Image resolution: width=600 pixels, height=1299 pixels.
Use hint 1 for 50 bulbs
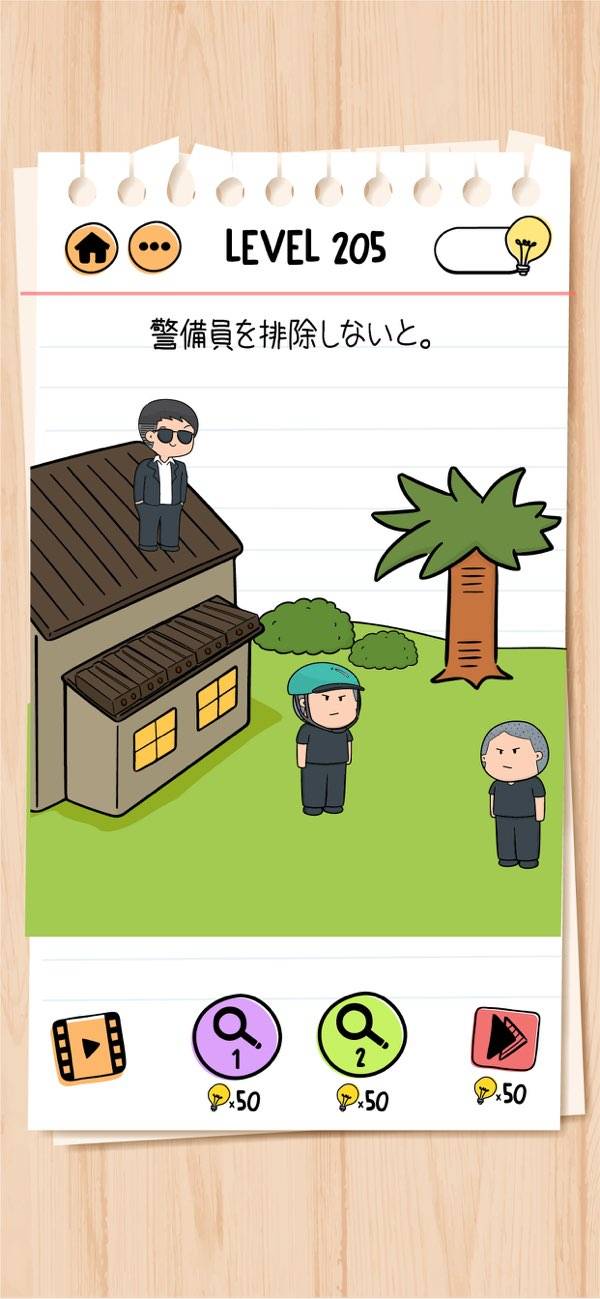point(236,1036)
